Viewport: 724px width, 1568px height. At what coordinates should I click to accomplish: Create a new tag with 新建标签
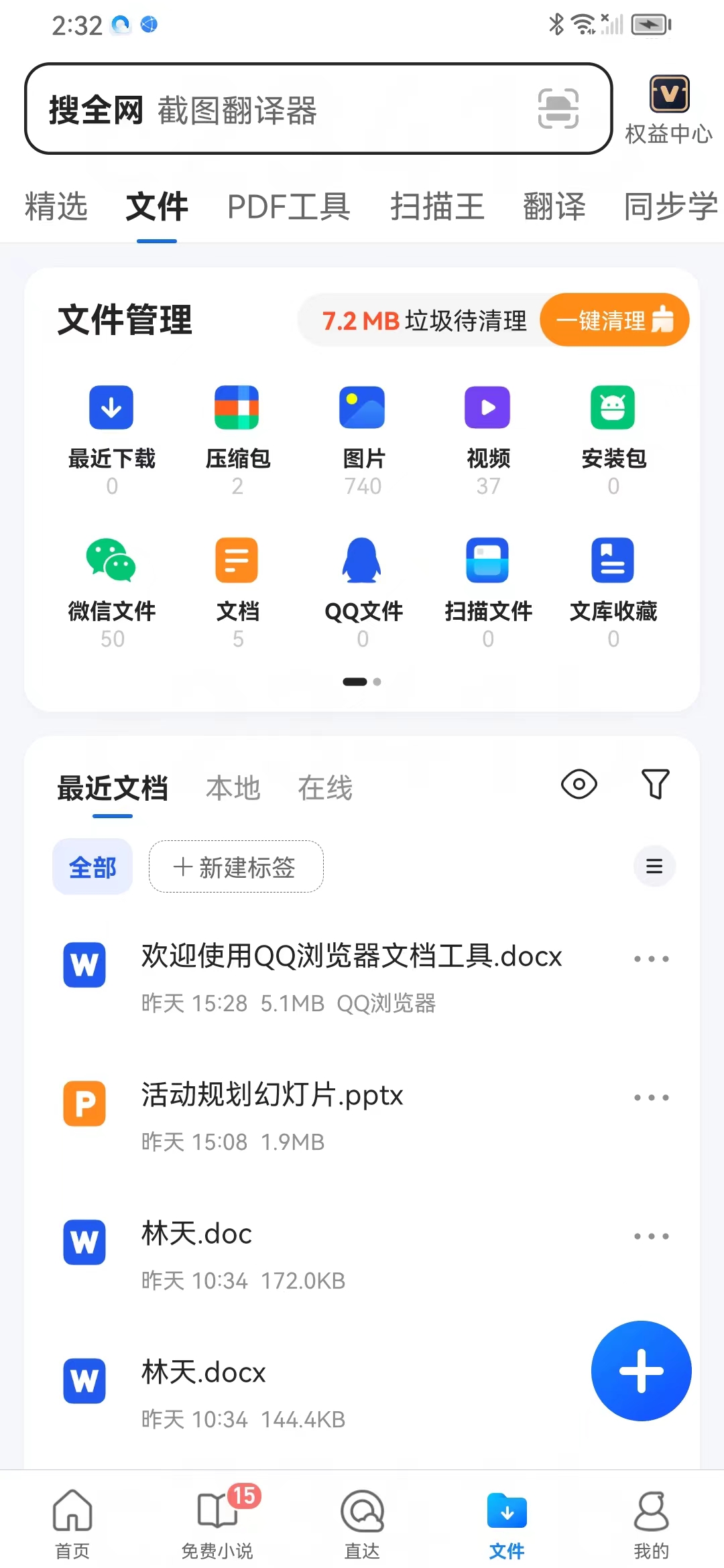point(236,866)
